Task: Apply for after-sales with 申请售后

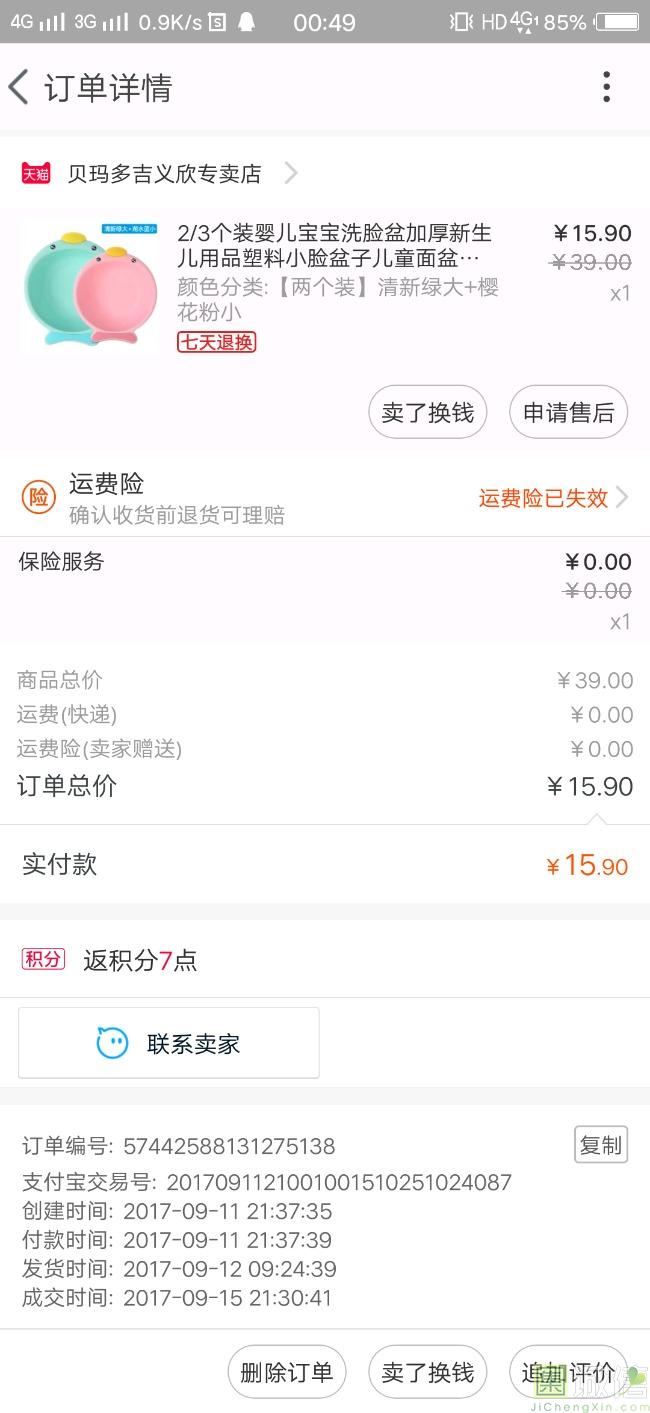Action: click(568, 412)
